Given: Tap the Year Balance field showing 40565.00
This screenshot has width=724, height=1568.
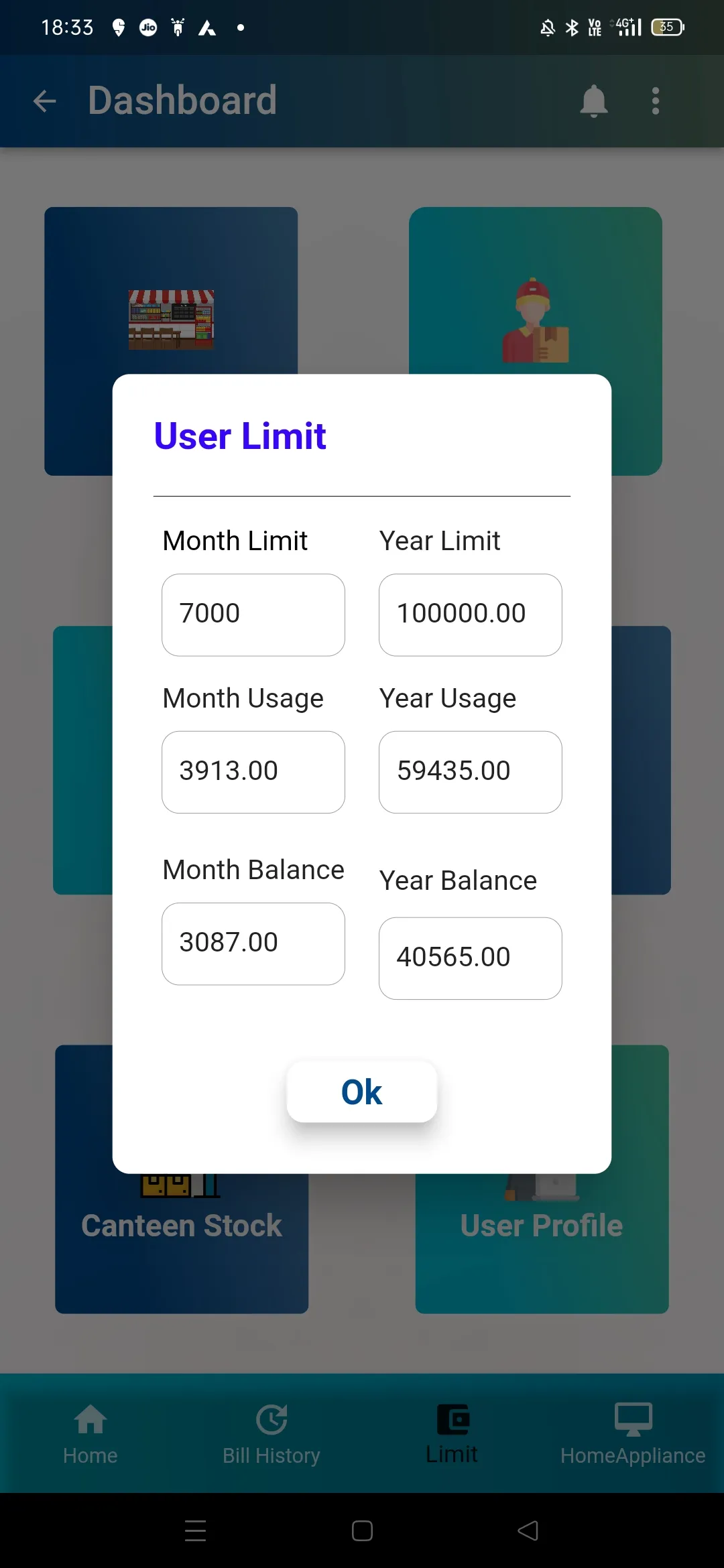Looking at the screenshot, I should pyautogui.click(x=470, y=958).
